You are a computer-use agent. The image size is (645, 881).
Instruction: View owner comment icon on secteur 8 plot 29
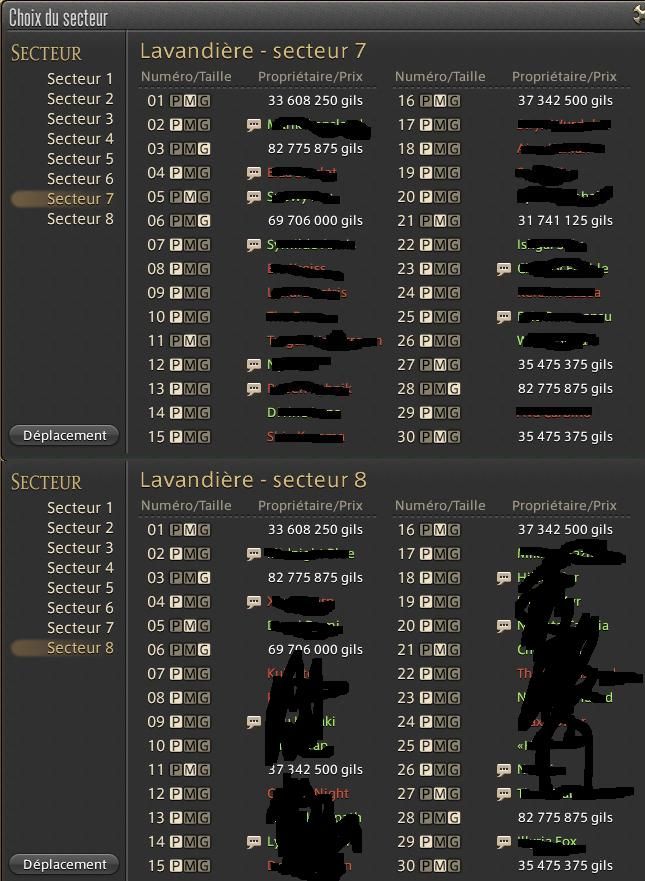(504, 842)
